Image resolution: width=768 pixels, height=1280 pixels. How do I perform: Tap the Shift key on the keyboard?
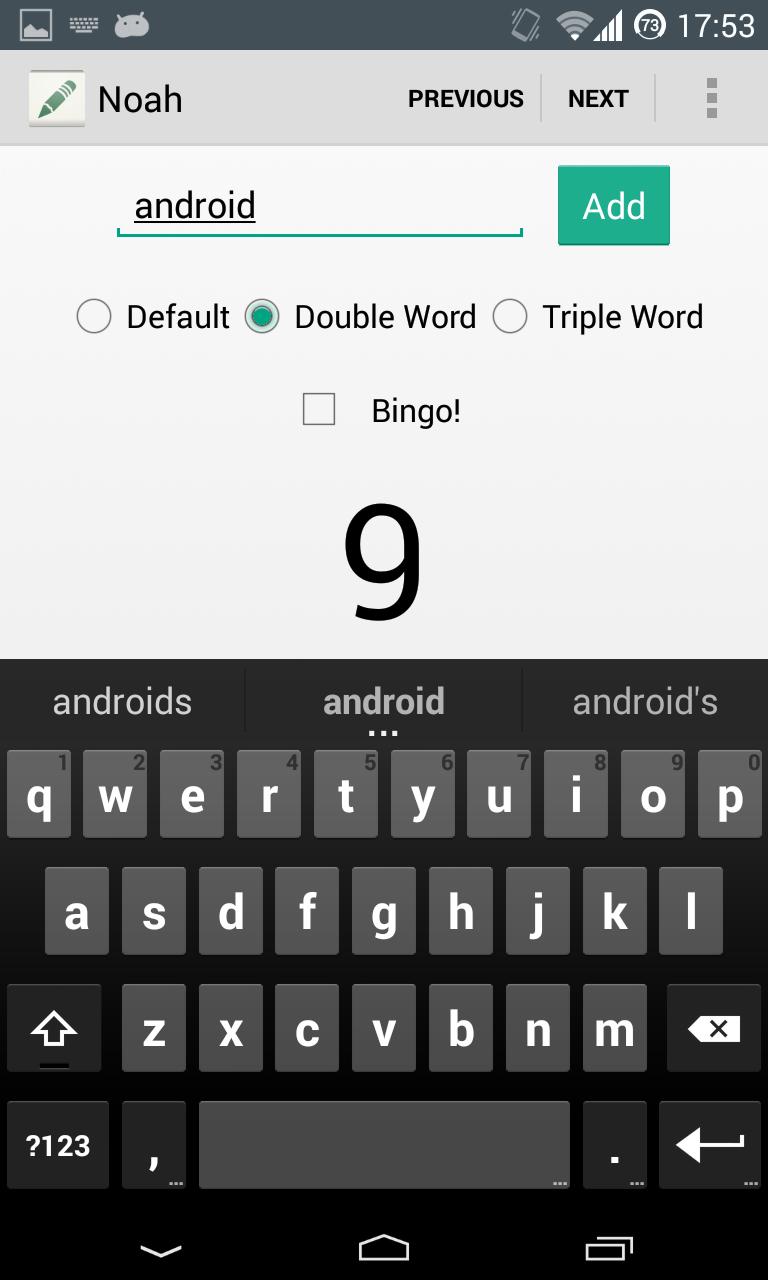pos(54,1027)
